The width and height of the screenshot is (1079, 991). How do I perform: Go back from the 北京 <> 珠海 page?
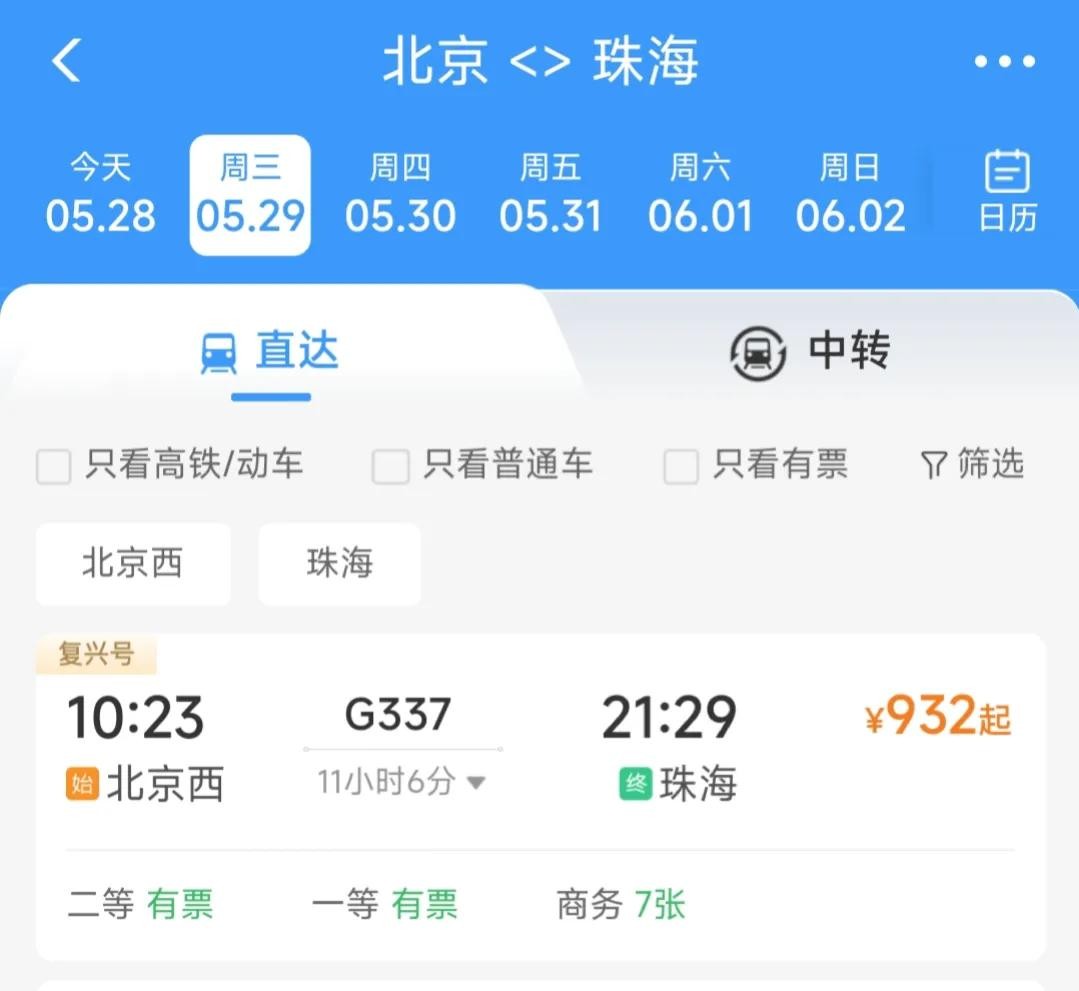(x=66, y=61)
